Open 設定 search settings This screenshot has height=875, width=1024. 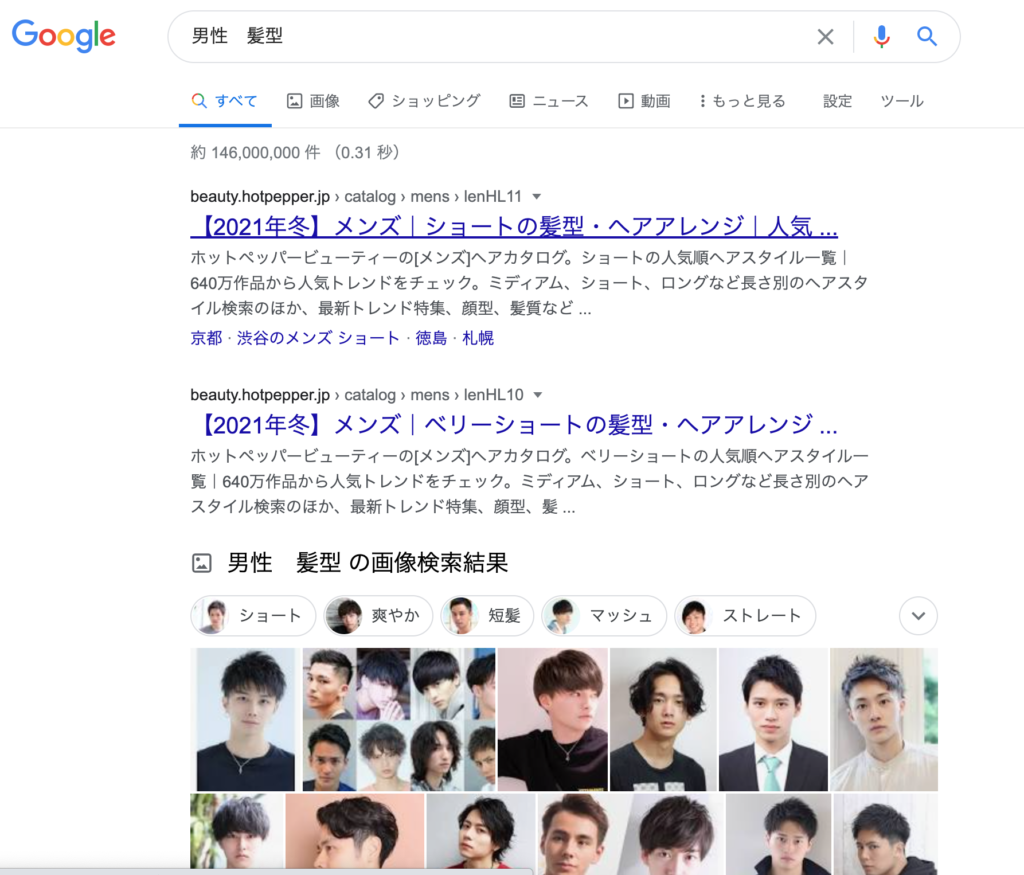pos(837,101)
